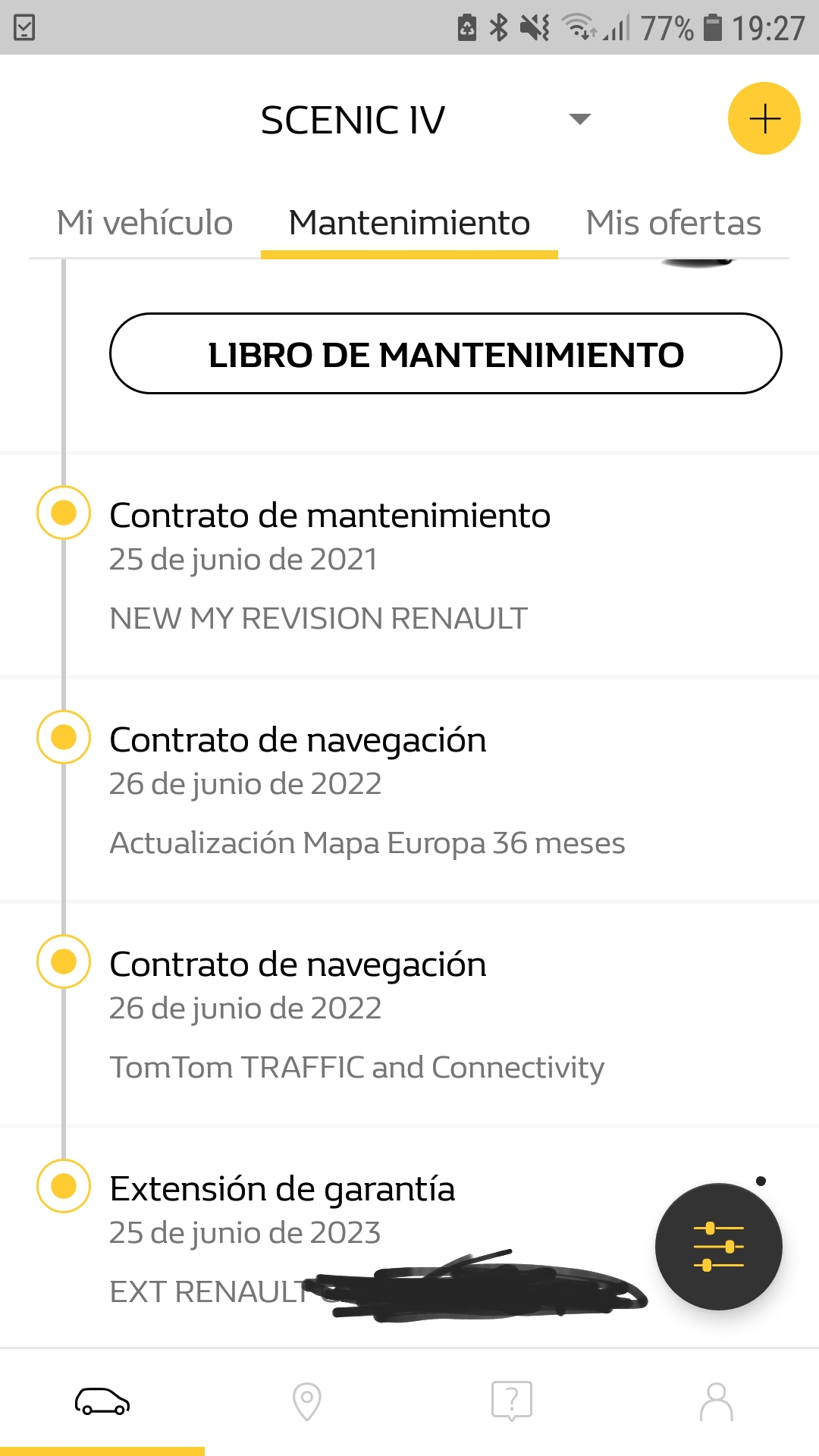
Task: Open the help question-mark tab
Action: 512,1401
